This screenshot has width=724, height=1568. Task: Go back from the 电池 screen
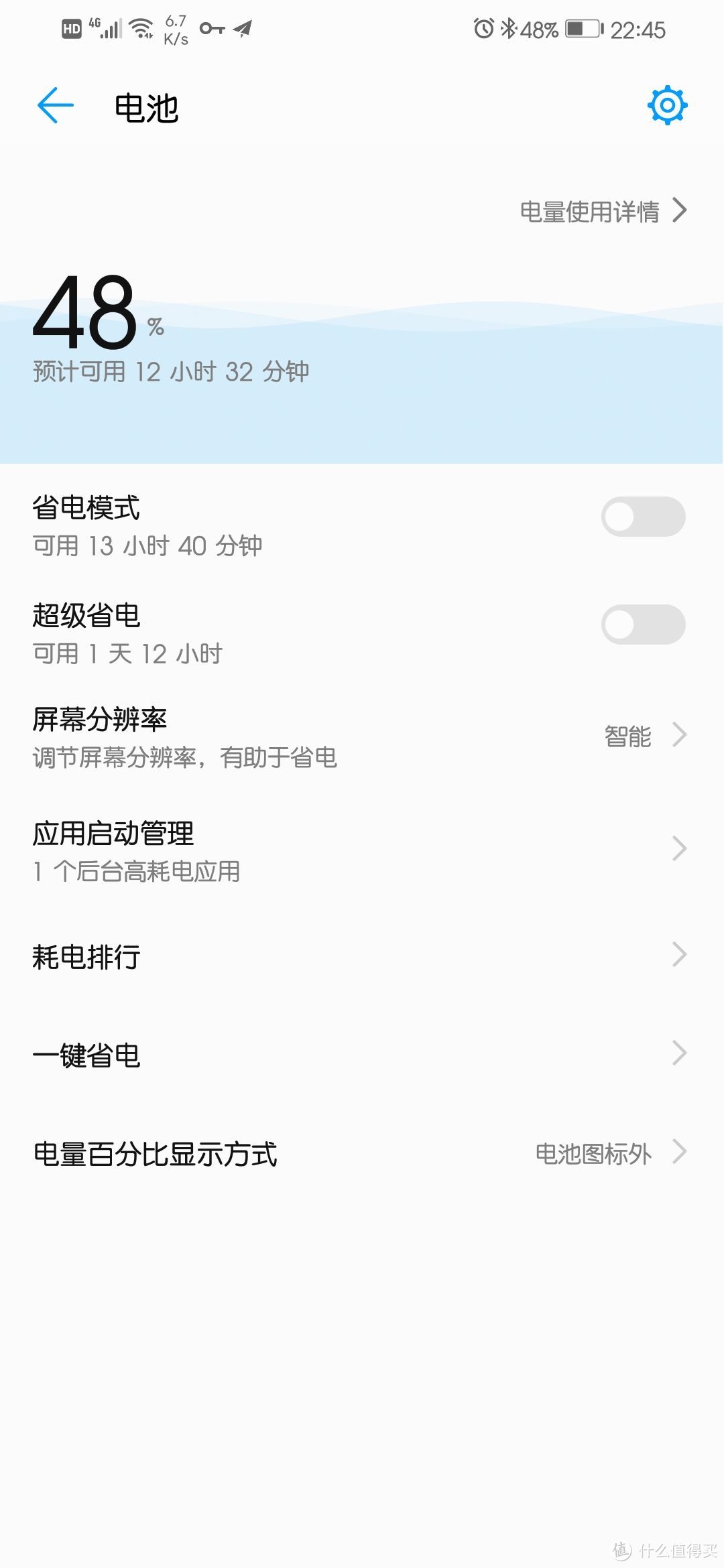click(x=55, y=106)
